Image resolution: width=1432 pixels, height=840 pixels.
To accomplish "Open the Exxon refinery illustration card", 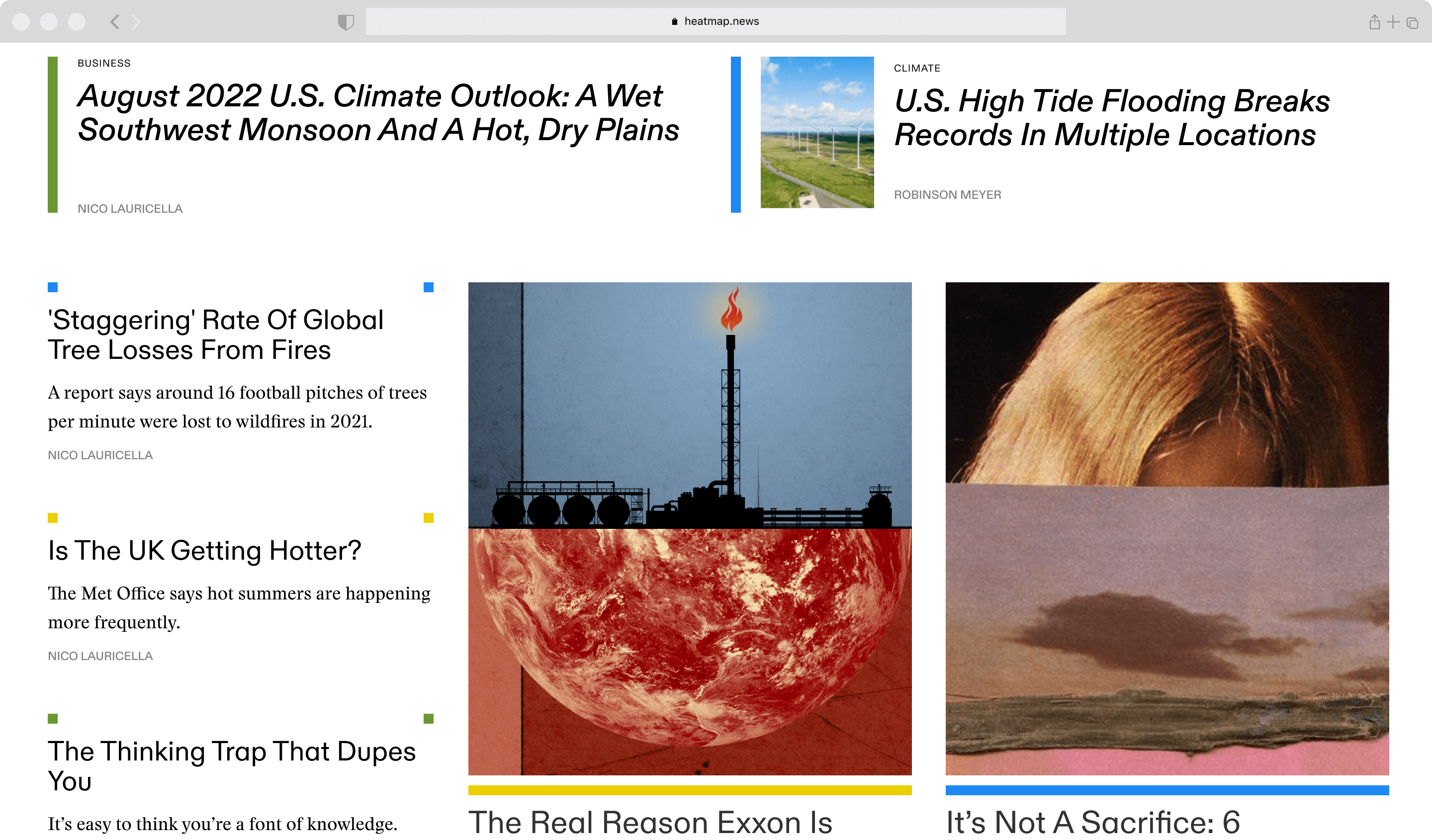I will pos(689,528).
